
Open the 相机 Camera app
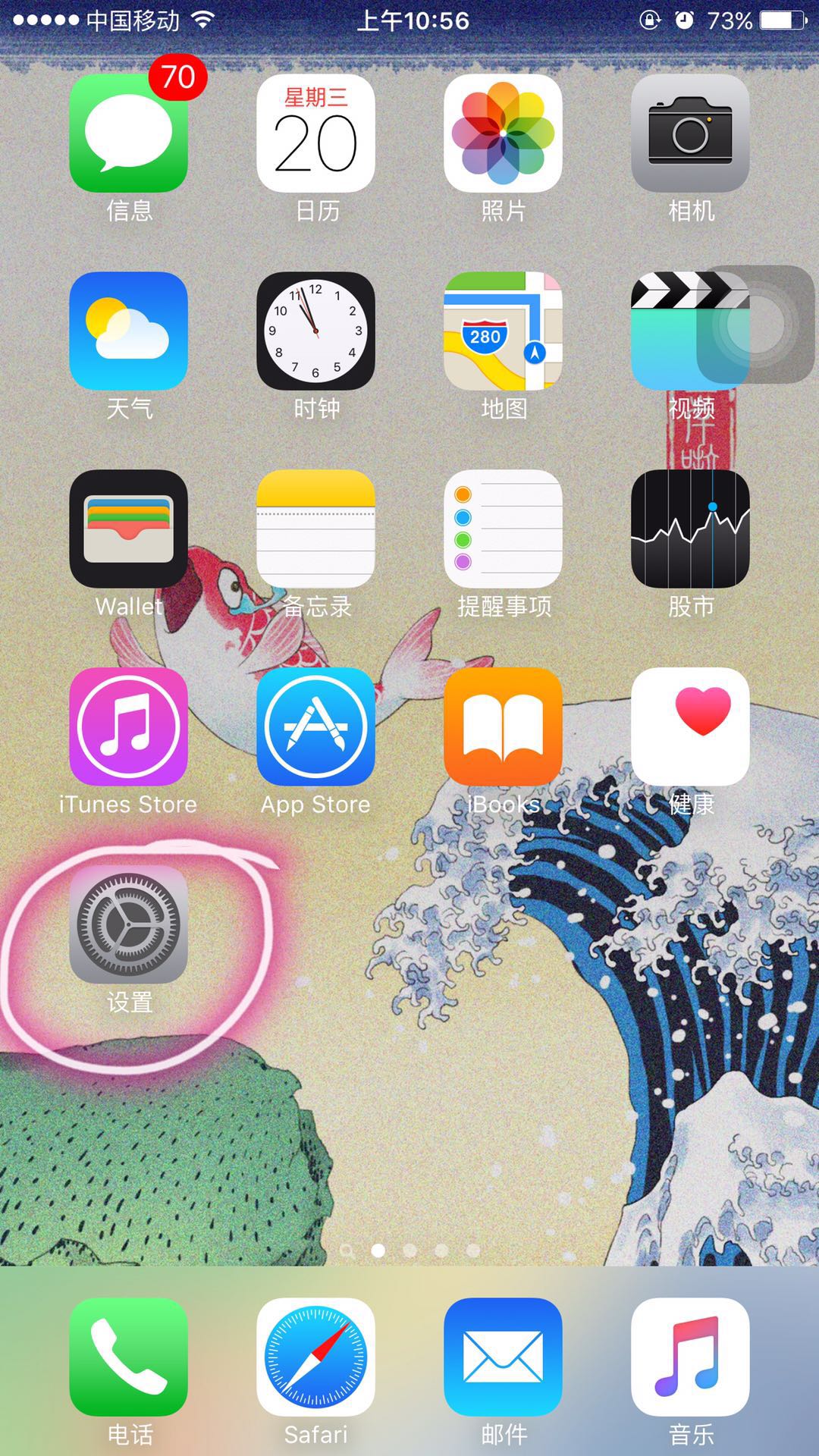(x=690, y=133)
